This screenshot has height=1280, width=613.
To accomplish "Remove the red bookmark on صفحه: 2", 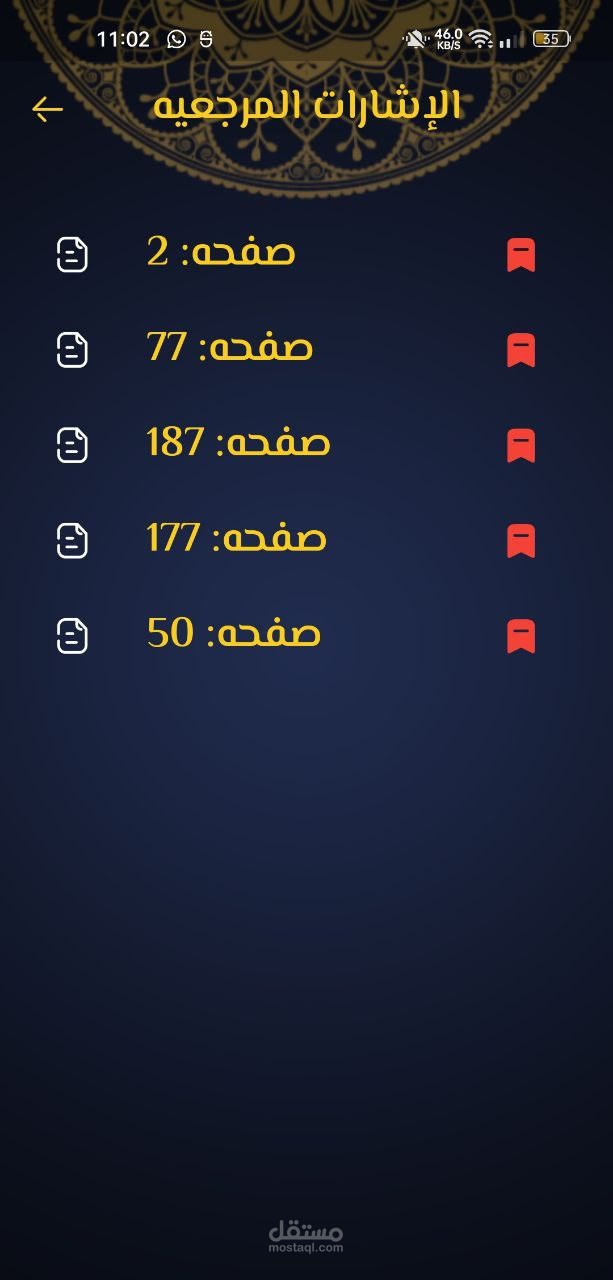I will (521, 255).
